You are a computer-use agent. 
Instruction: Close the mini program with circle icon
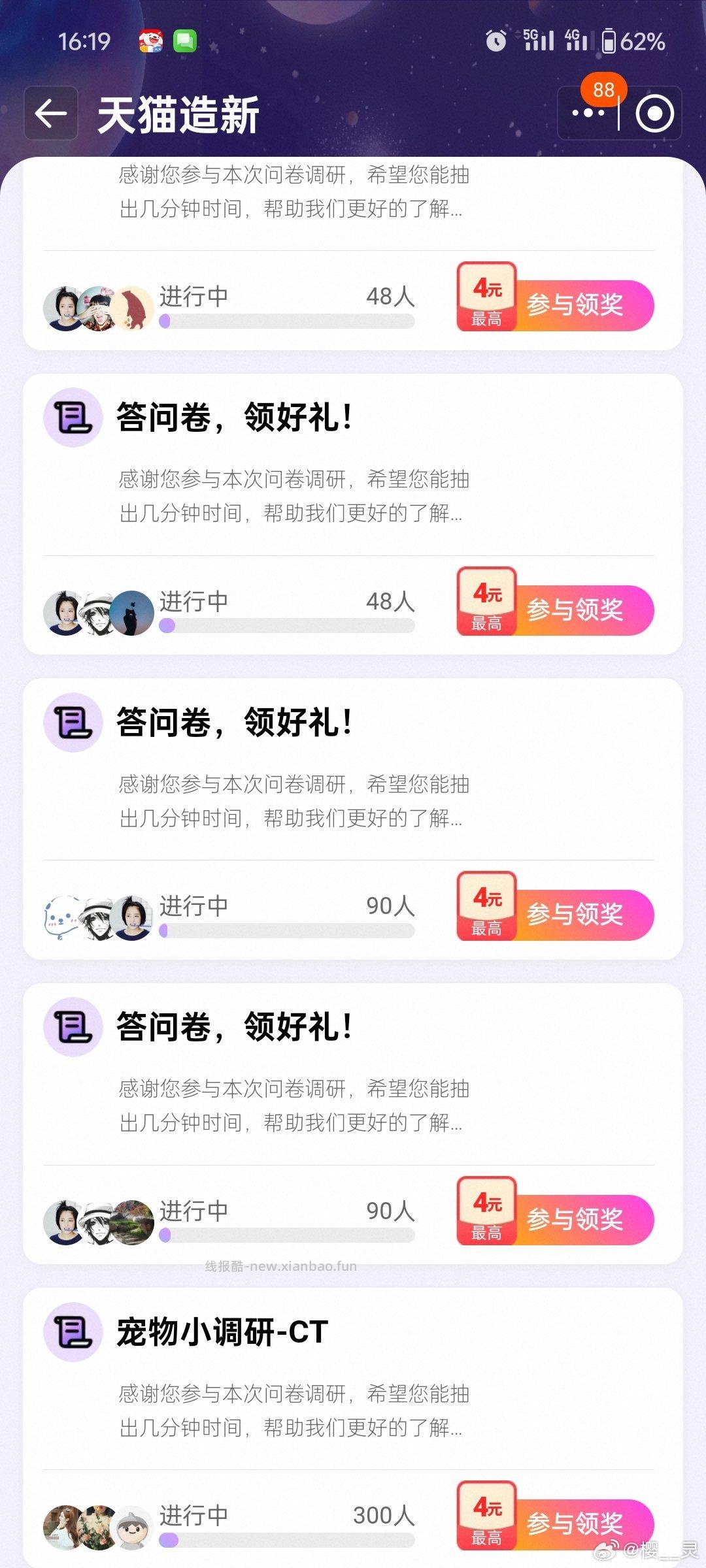(x=654, y=114)
